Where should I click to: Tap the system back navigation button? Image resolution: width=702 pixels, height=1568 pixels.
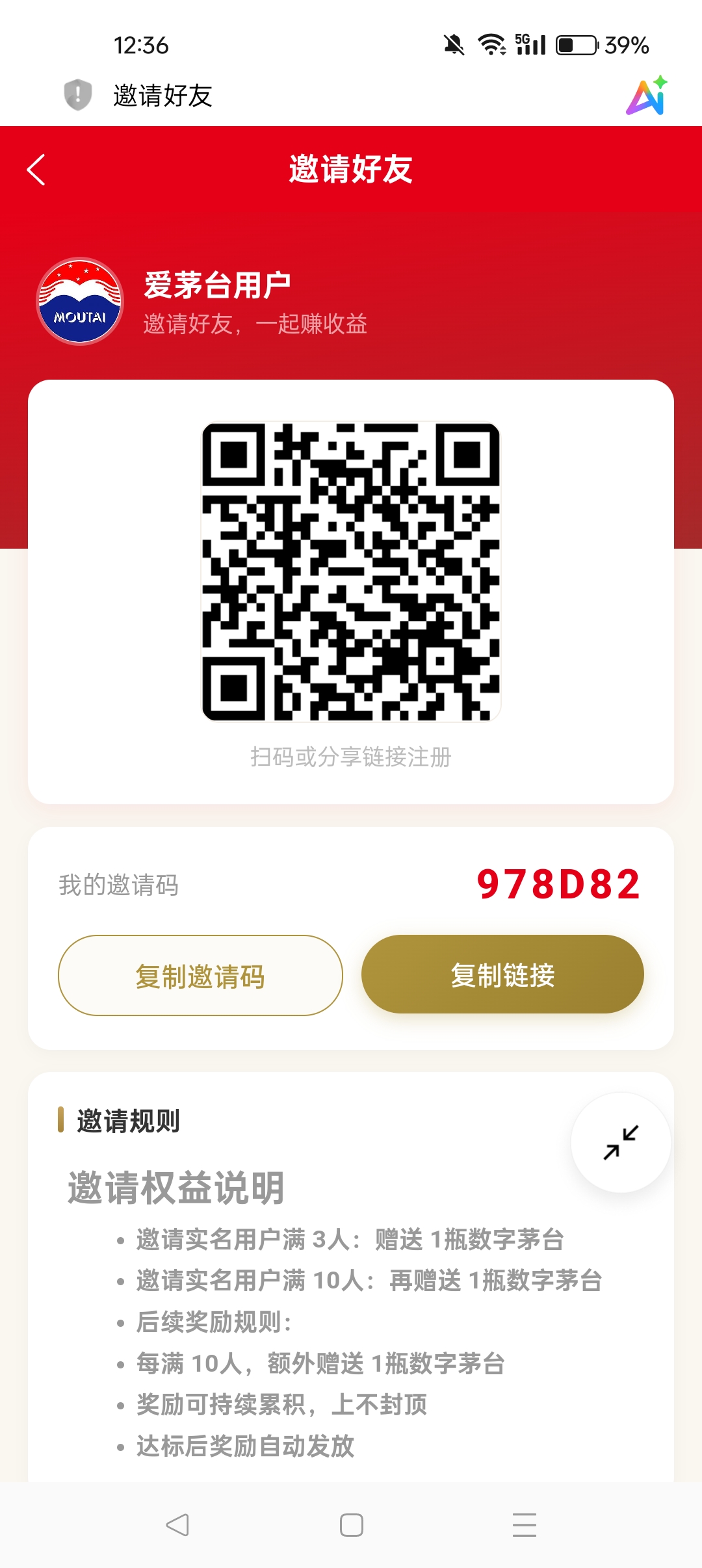pos(177,1524)
